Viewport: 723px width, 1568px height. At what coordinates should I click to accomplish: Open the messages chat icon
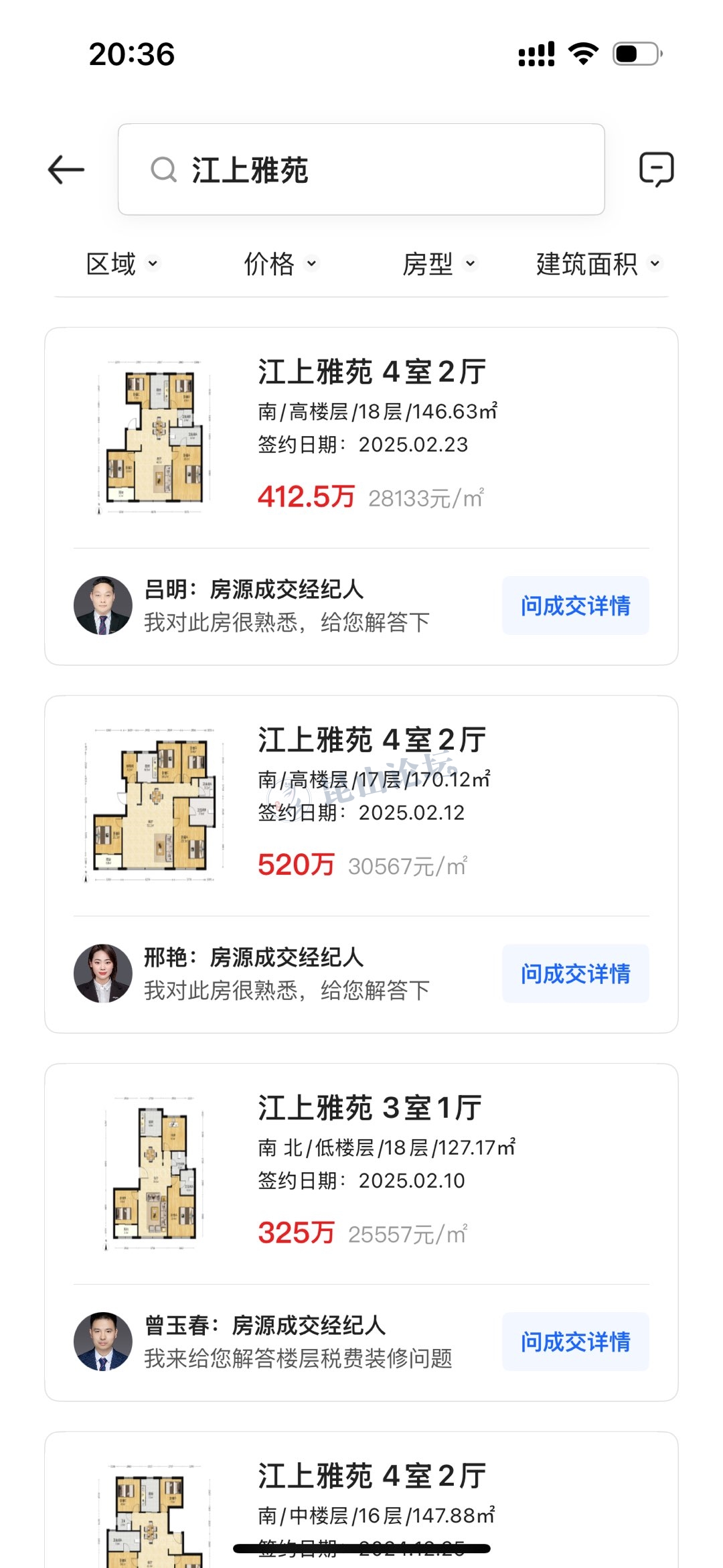[656, 169]
